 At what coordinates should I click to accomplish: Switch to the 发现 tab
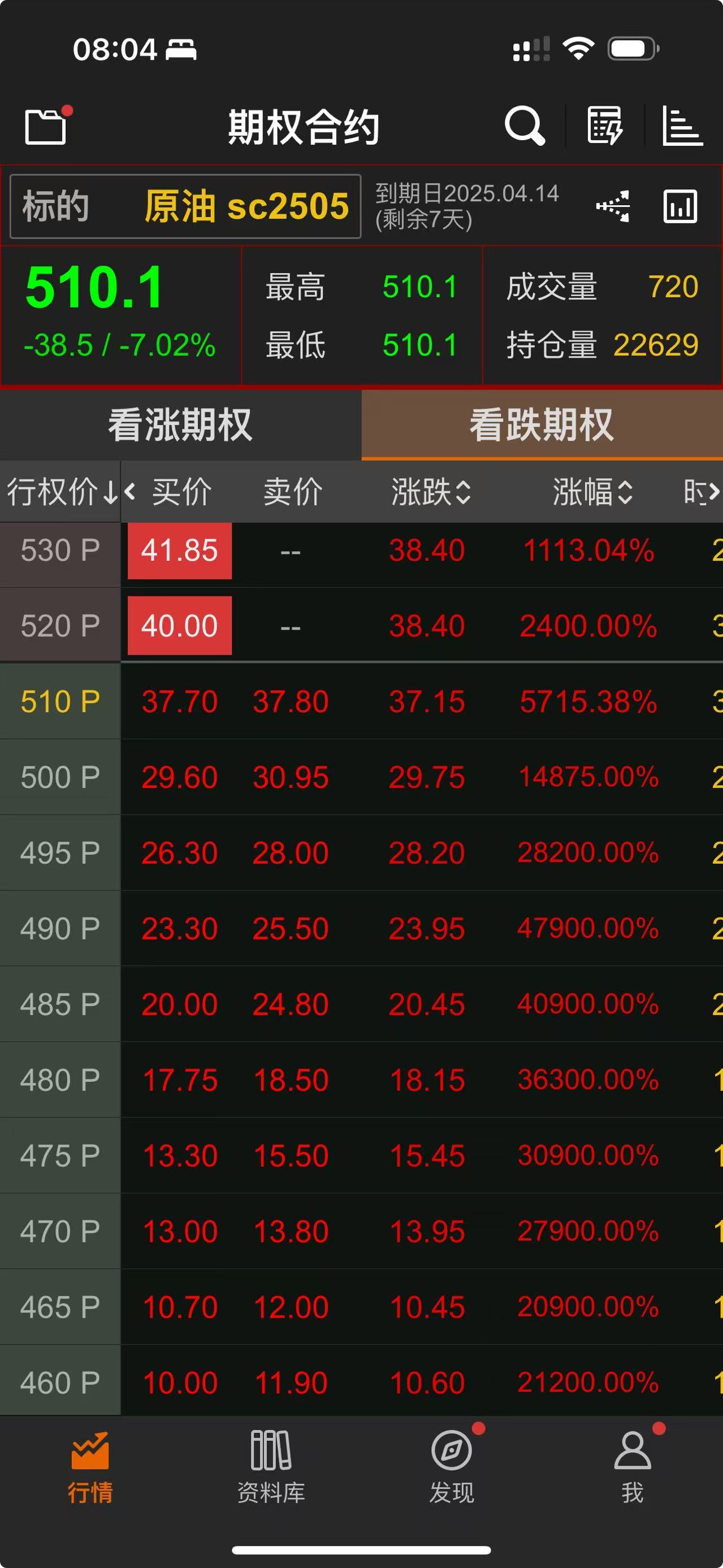452,1467
